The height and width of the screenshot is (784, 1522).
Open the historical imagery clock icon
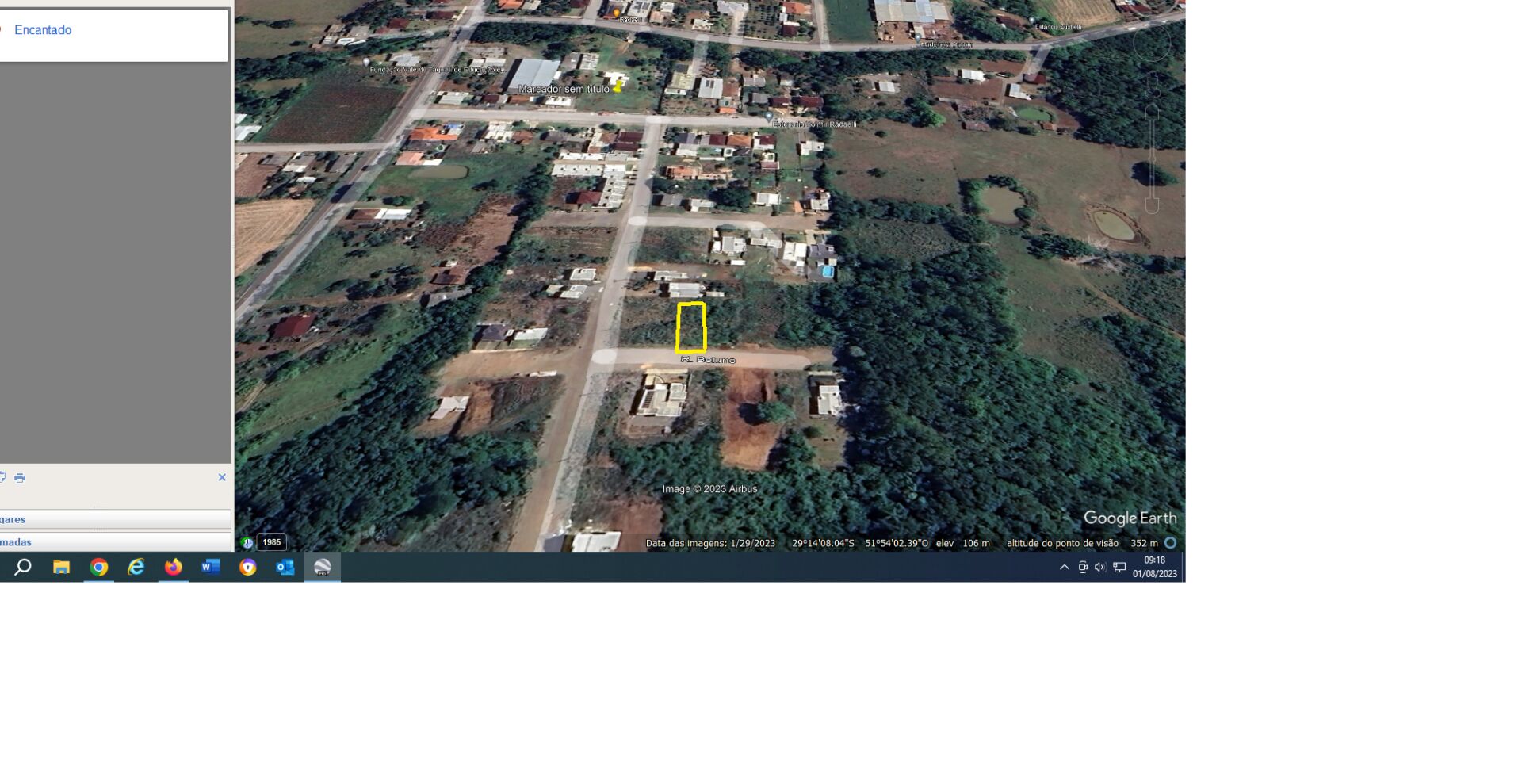point(247,543)
